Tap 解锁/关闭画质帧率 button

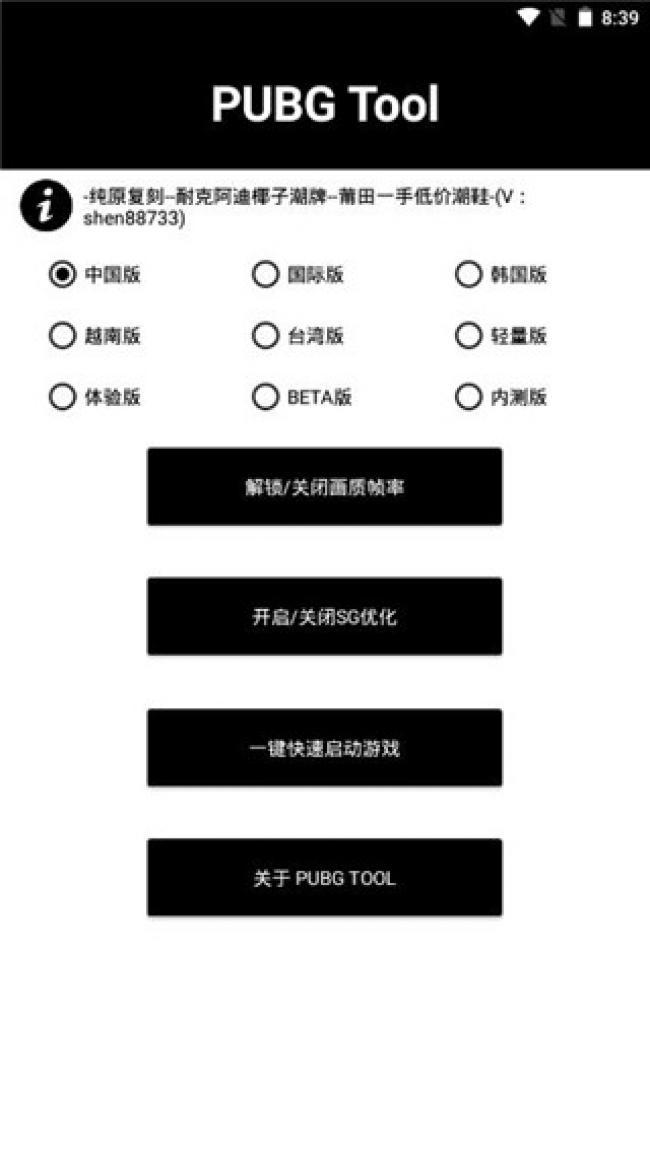click(324, 487)
